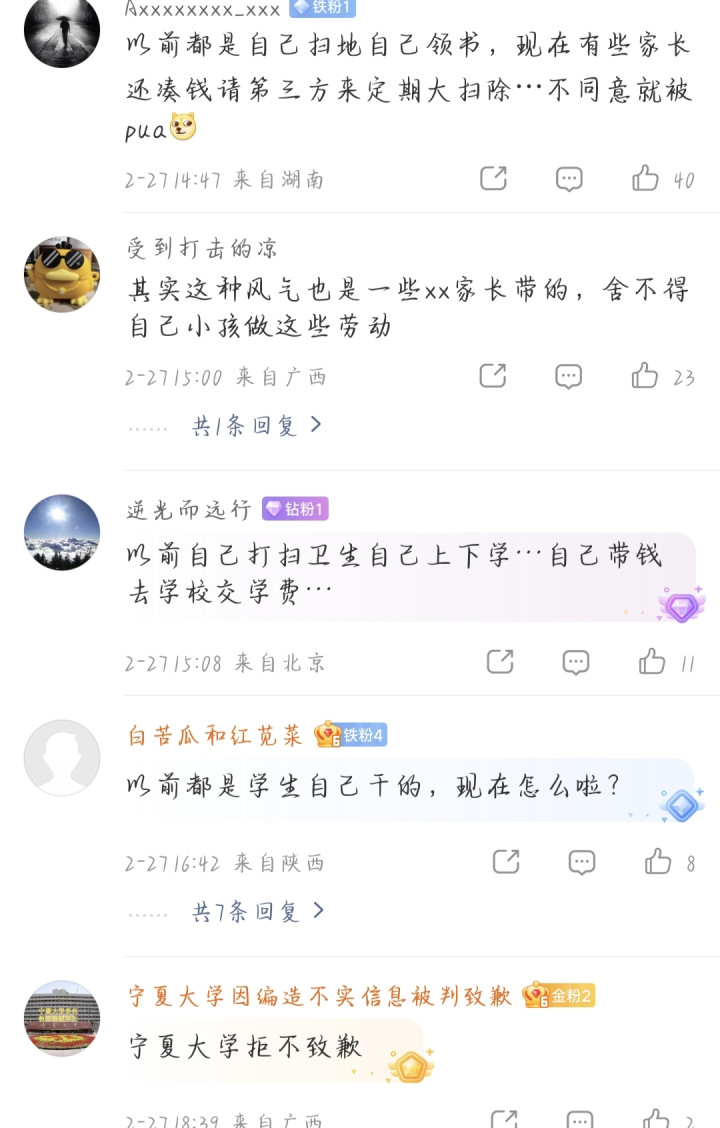Like 受到打击的凉's comment
720x1128 pixels.
[x=645, y=376]
